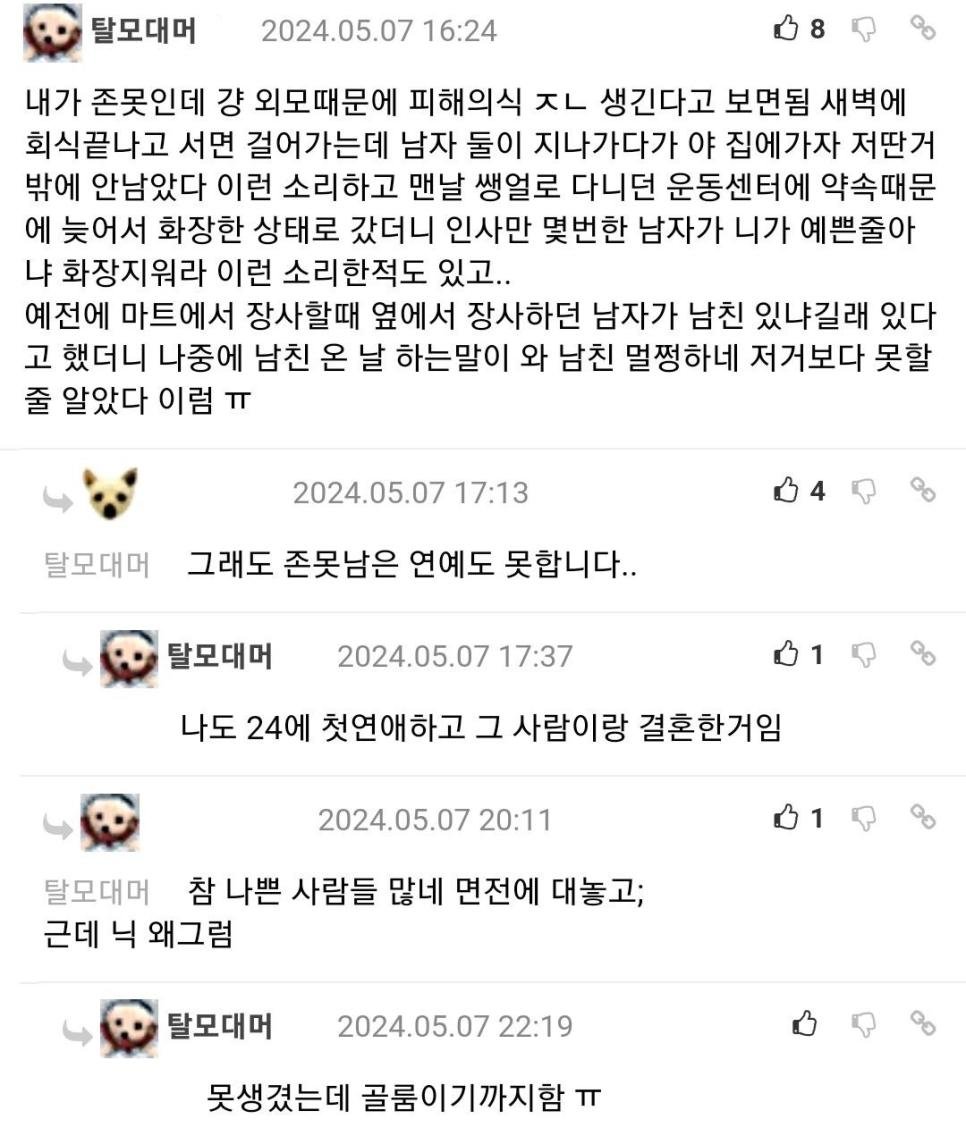Dislike the 16:24 comment by 탈모대머
966x1136 pixels.
[x=862, y=30]
